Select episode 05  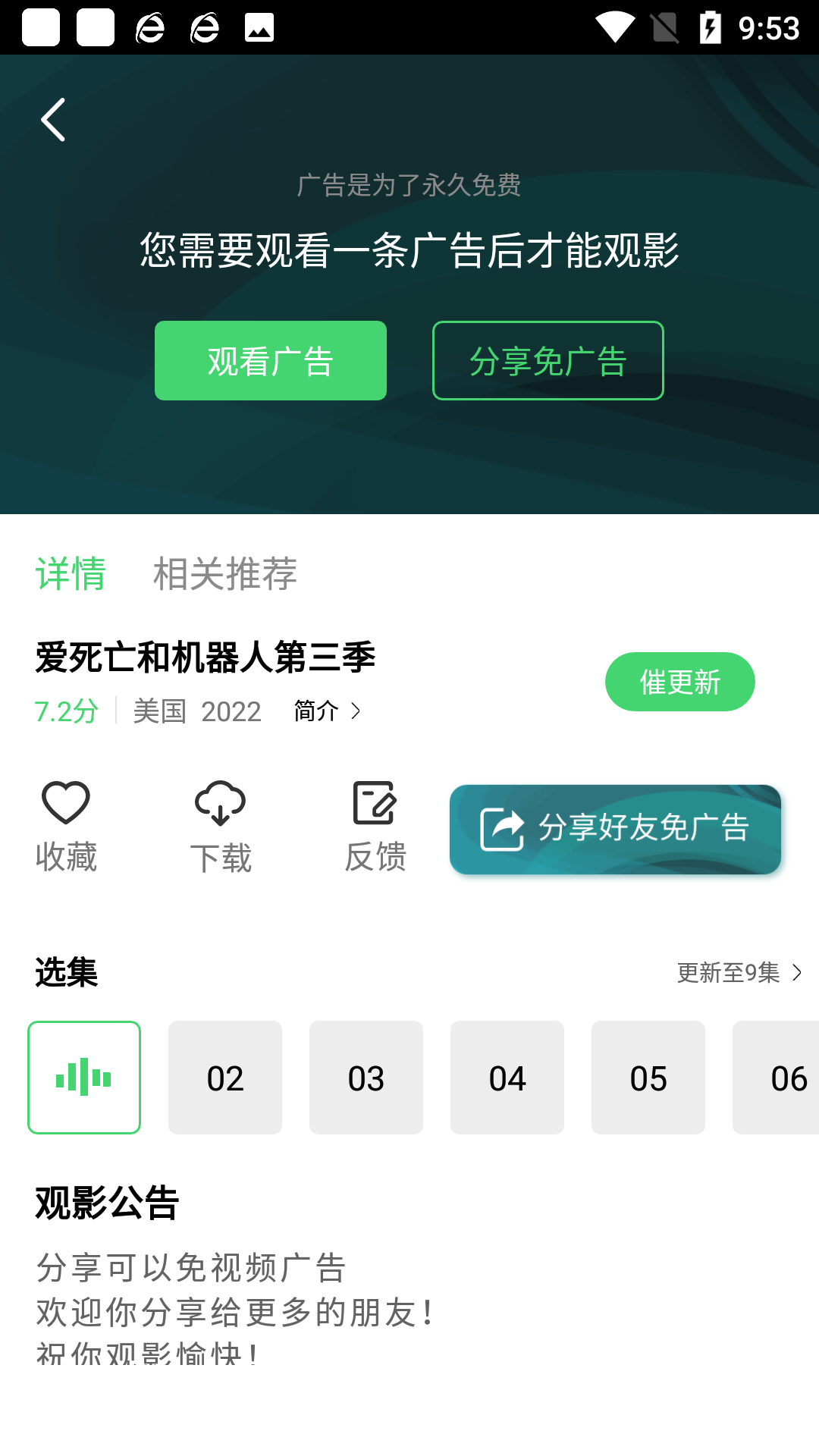pos(648,1077)
